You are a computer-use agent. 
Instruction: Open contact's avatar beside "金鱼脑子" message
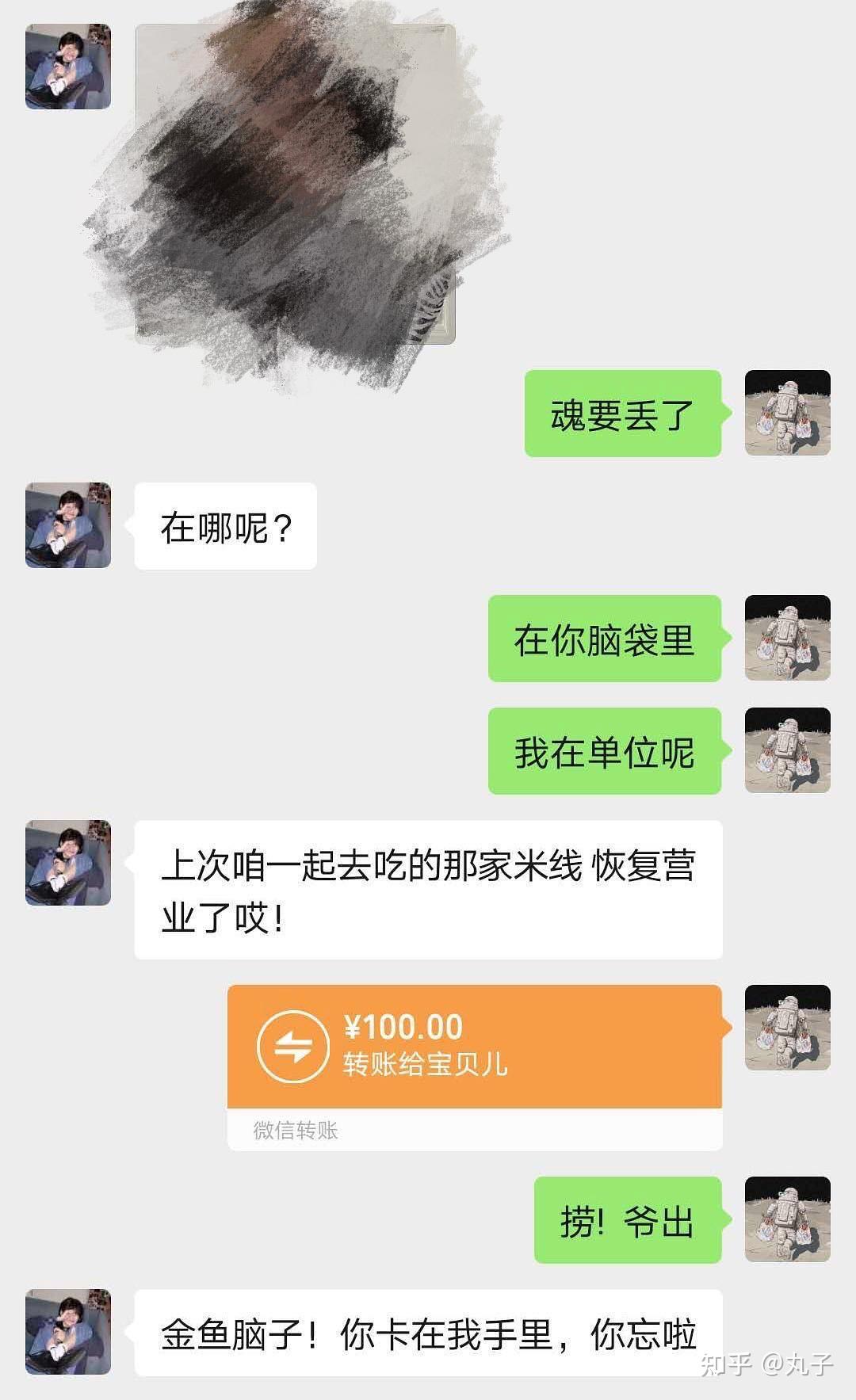coord(68,1332)
